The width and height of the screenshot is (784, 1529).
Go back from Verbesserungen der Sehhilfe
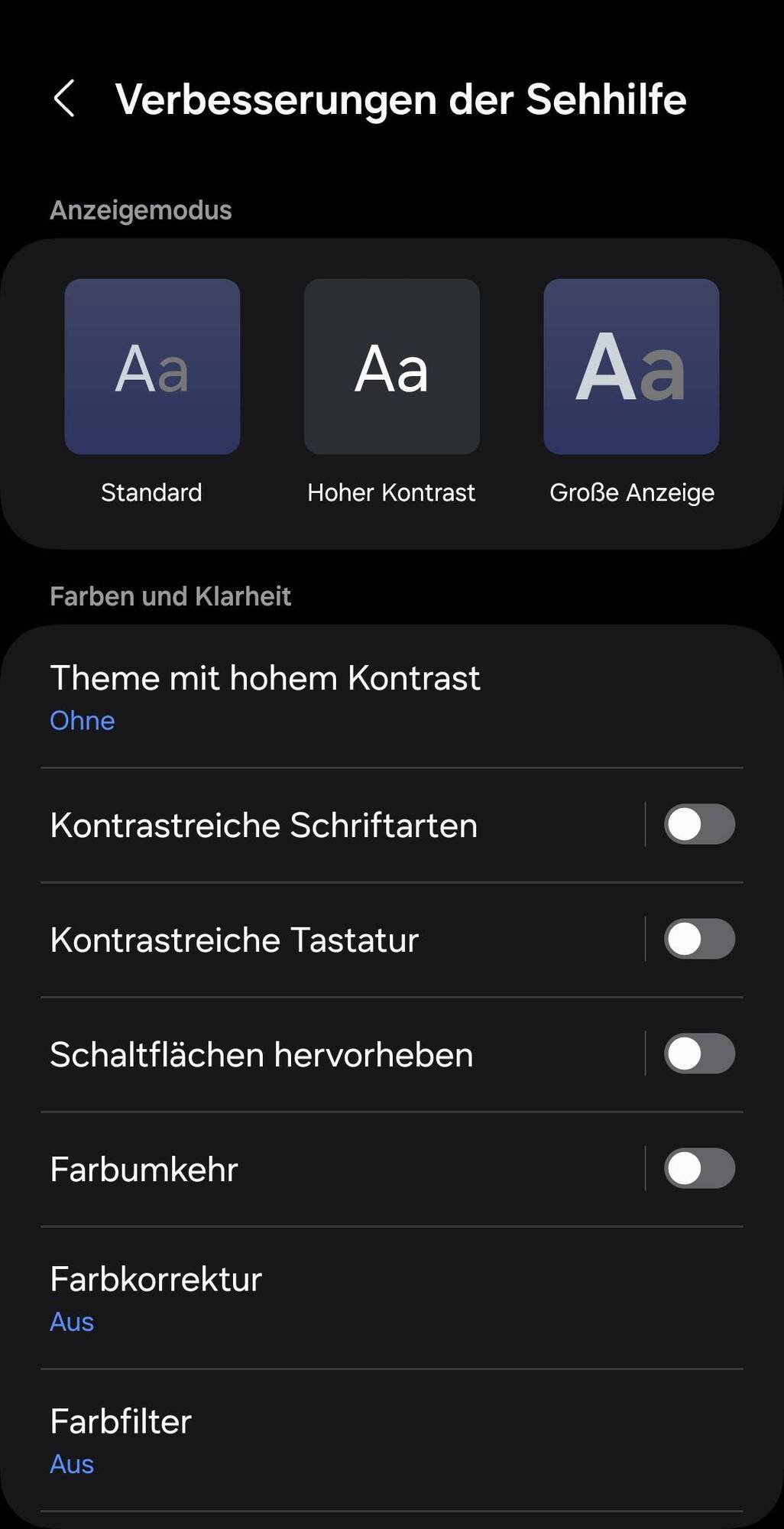click(x=65, y=99)
